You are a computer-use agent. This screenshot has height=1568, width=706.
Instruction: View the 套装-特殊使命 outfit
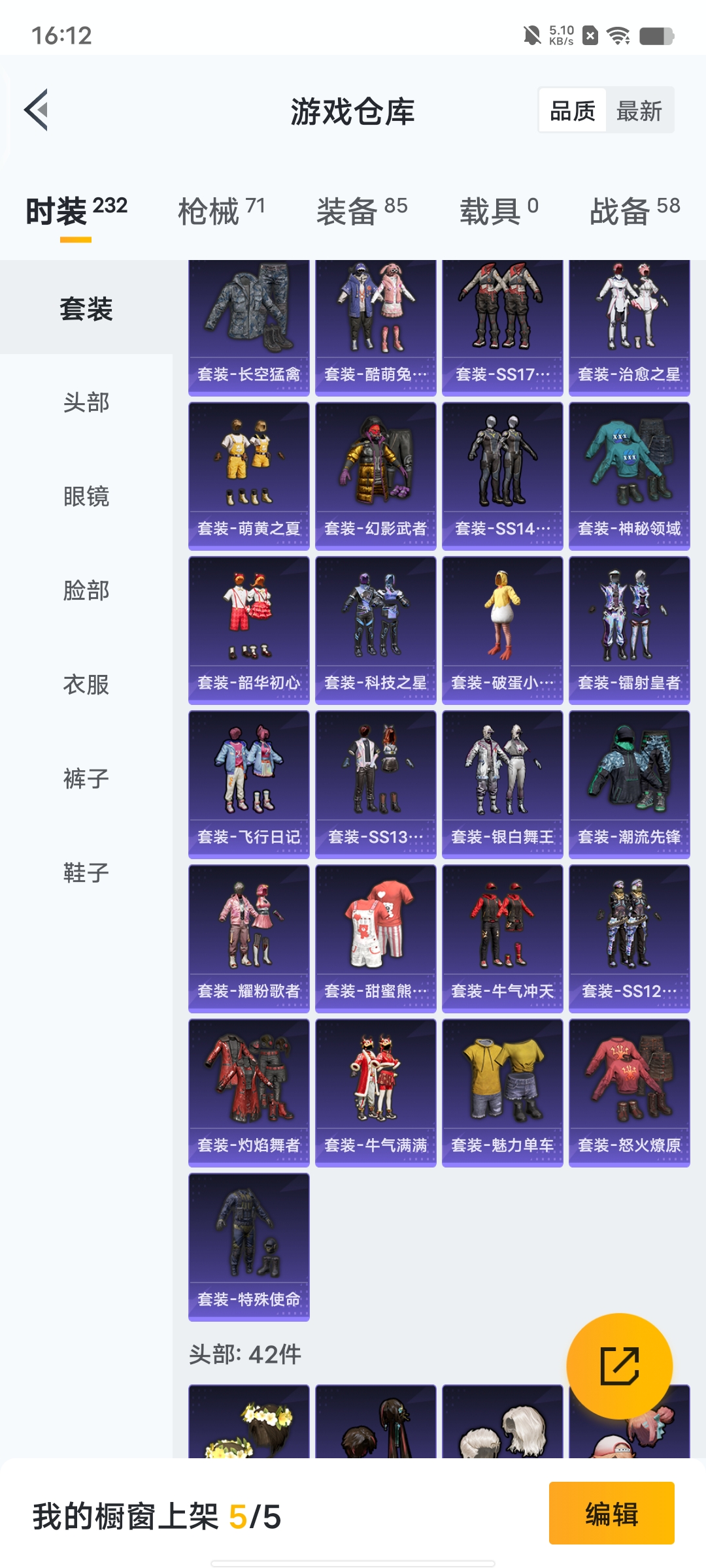tap(248, 1247)
